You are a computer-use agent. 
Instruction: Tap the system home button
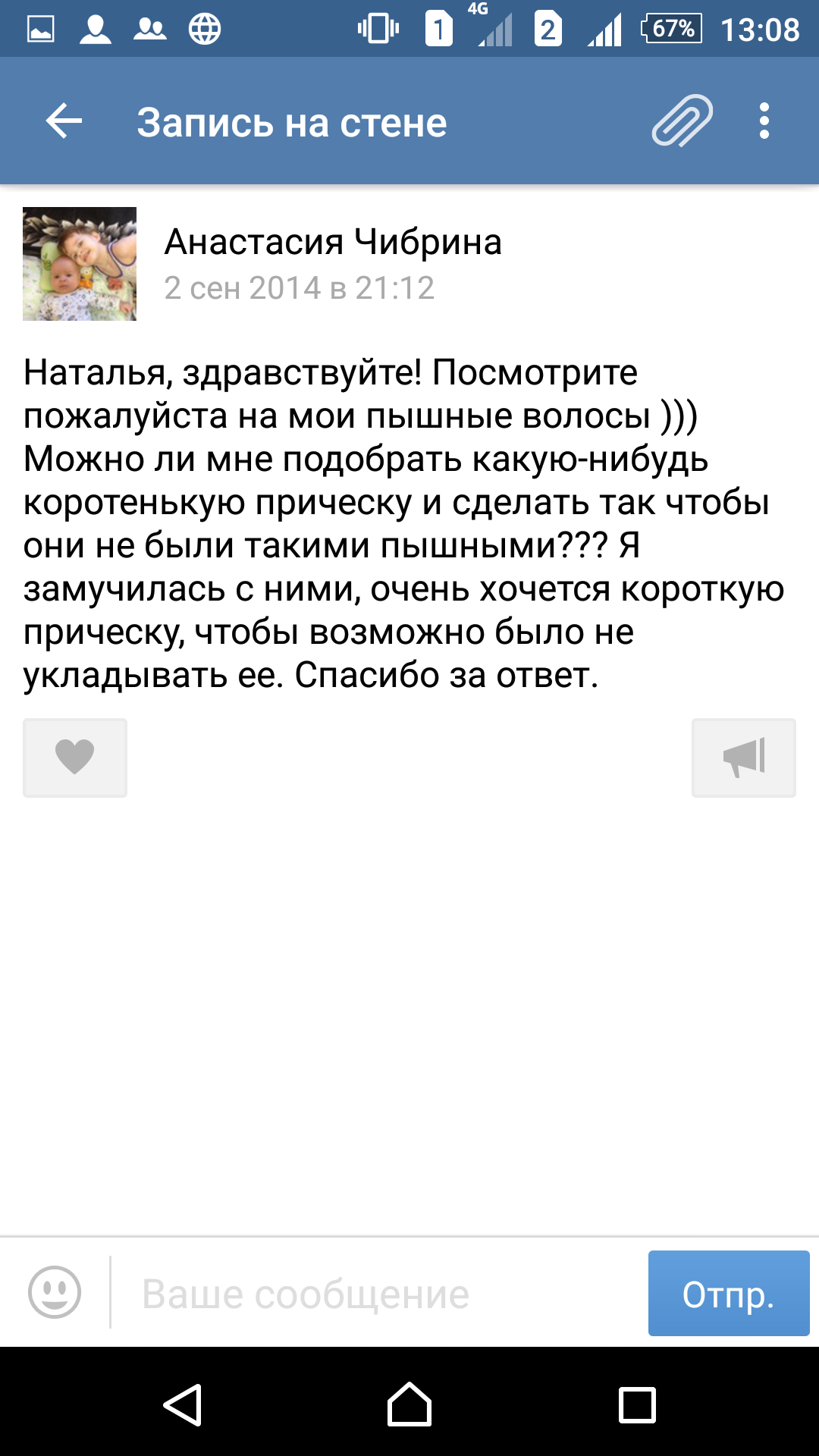click(x=409, y=1405)
